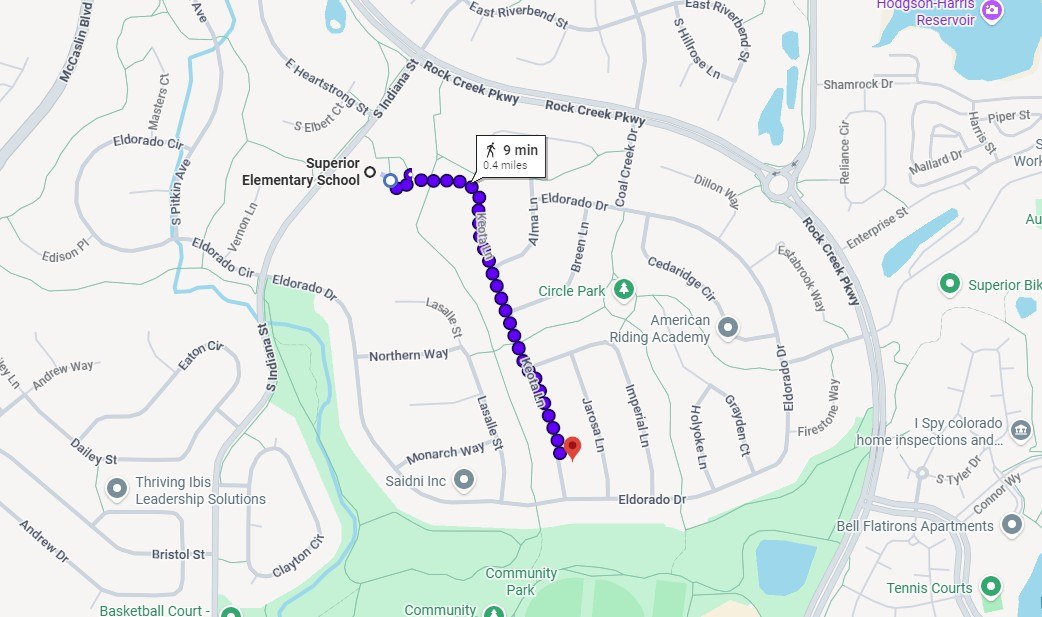
Task: Open the Circle Park place marker
Action: click(x=625, y=290)
